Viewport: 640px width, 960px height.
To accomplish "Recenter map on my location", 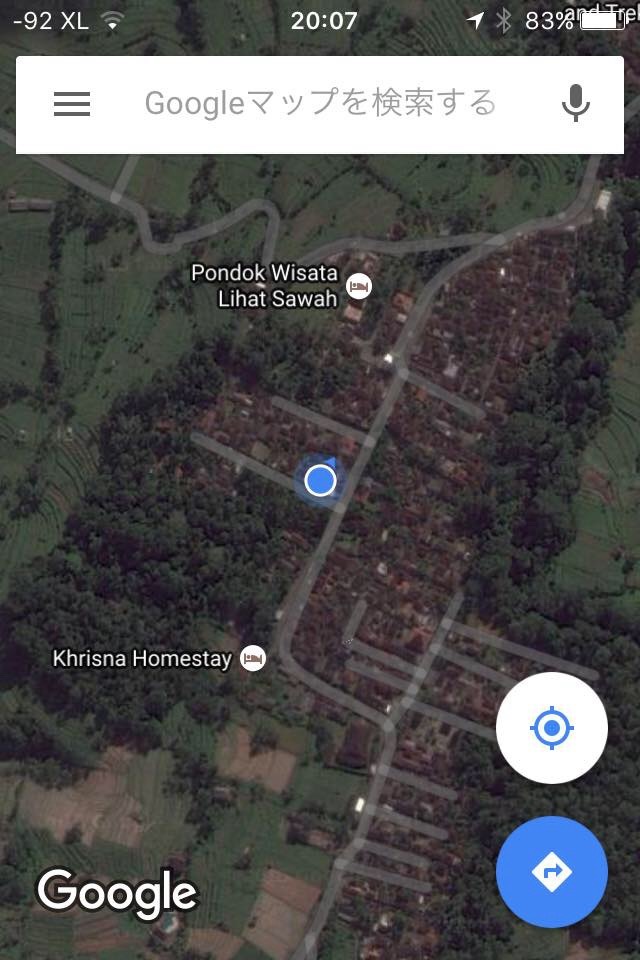I will coord(551,727).
